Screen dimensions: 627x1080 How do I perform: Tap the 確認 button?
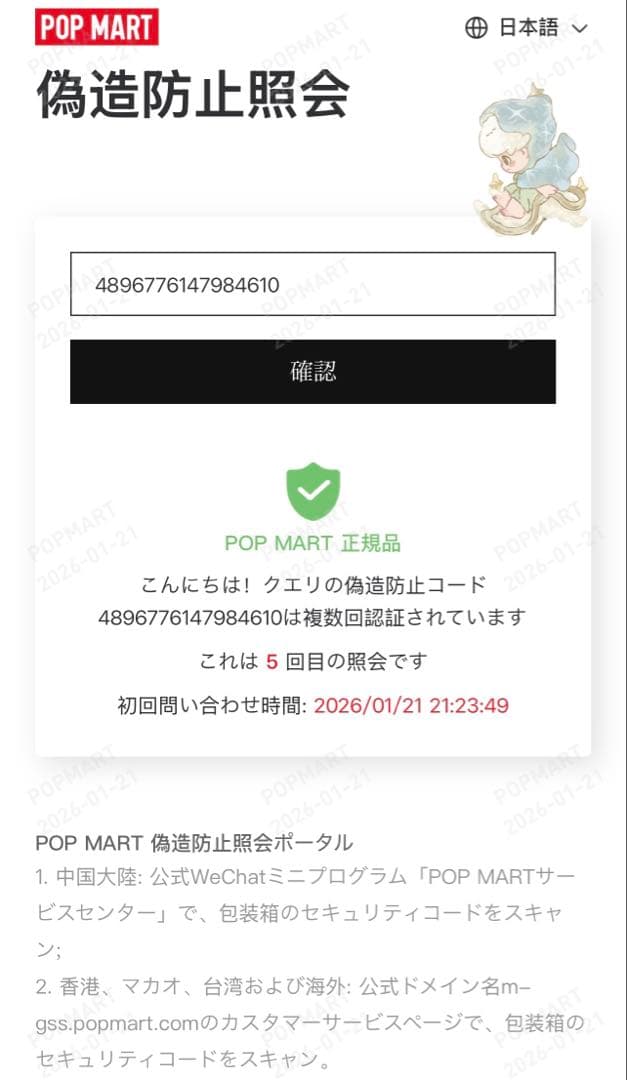point(312,372)
